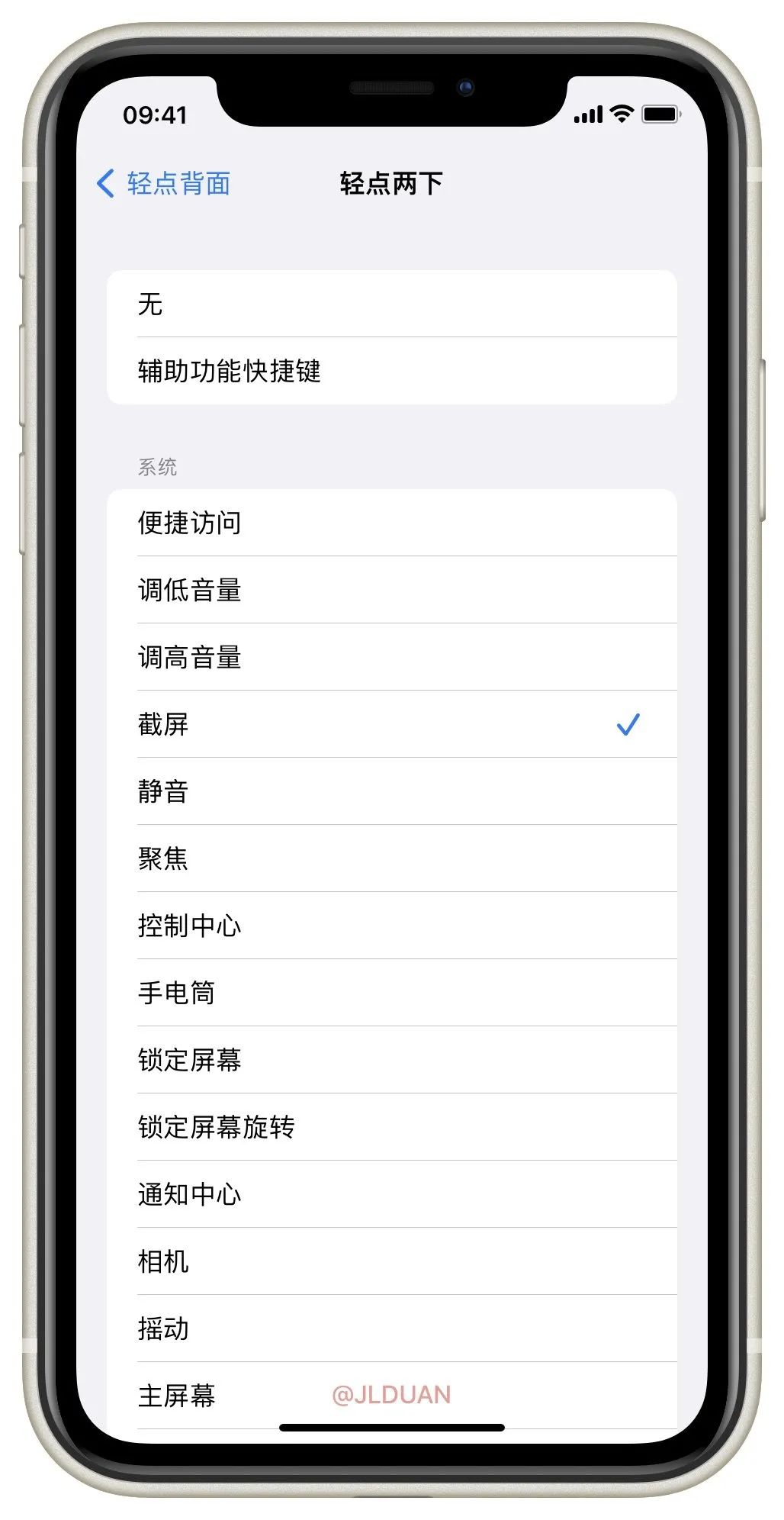Select 锁定屏幕 option
Image resolution: width=784 pixels, height=1520 pixels.
[x=390, y=1060]
